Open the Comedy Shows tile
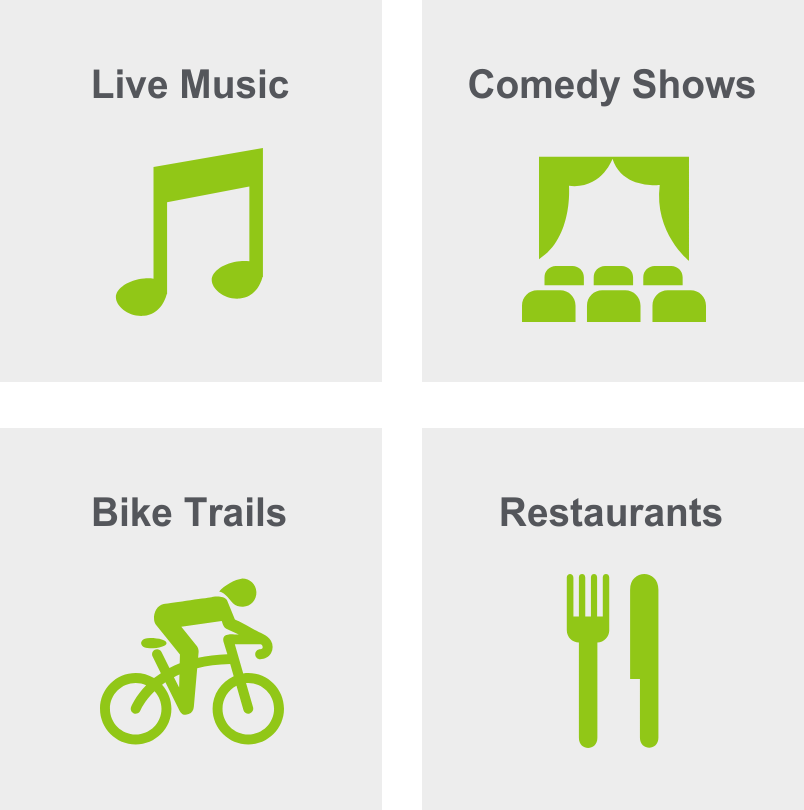The width and height of the screenshot is (804, 810). pos(613,190)
